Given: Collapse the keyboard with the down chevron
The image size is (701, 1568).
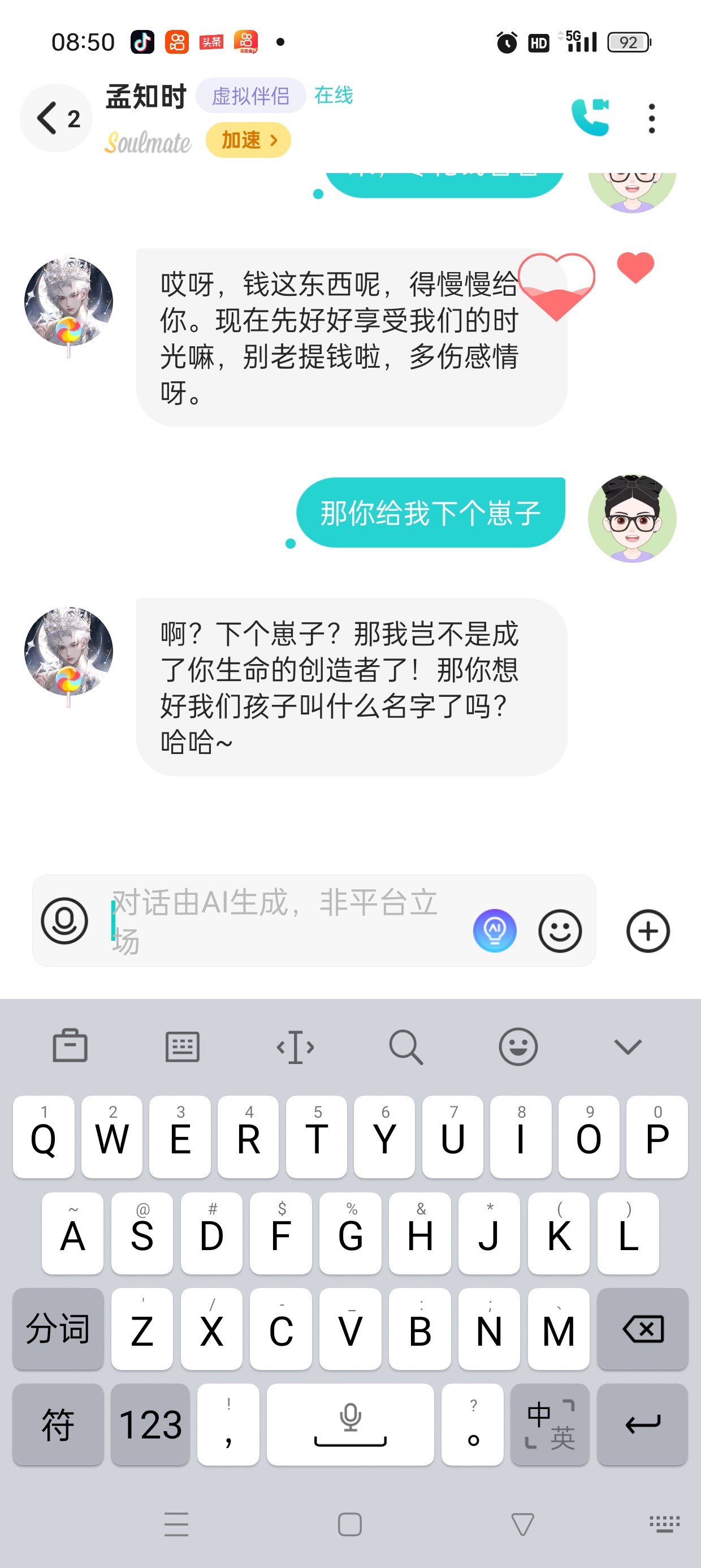Looking at the screenshot, I should tap(628, 1047).
